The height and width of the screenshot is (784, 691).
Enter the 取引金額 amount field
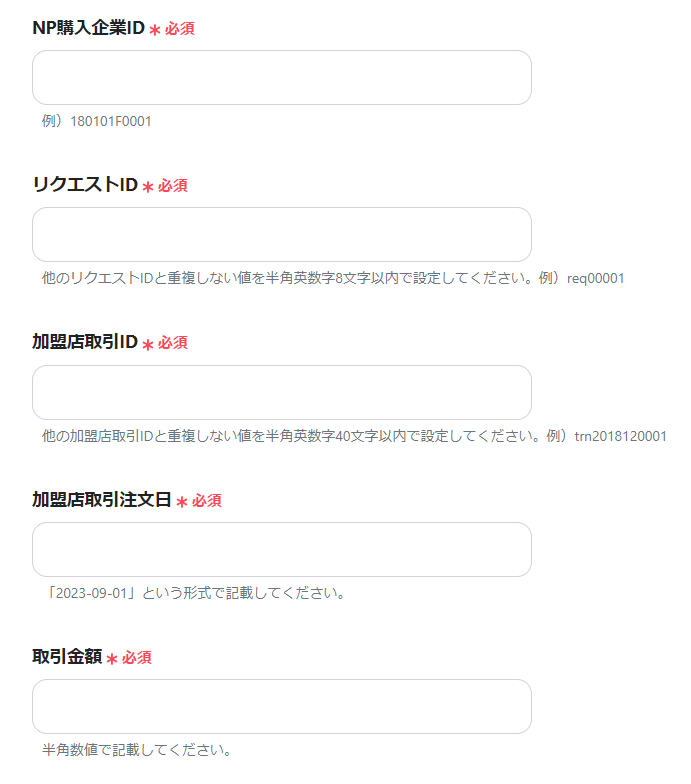point(281,706)
